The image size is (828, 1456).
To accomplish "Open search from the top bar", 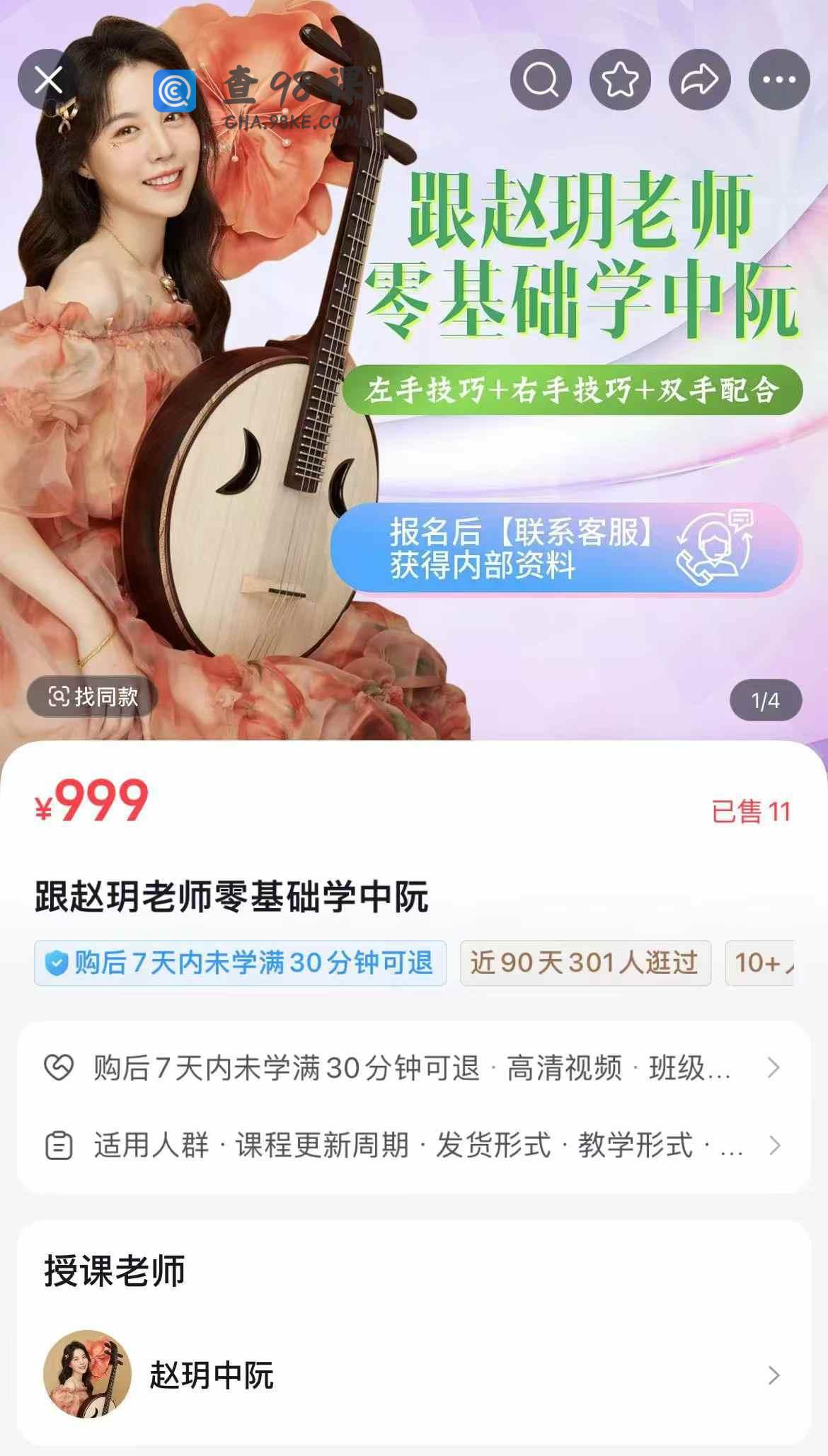I will [x=541, y=80].
